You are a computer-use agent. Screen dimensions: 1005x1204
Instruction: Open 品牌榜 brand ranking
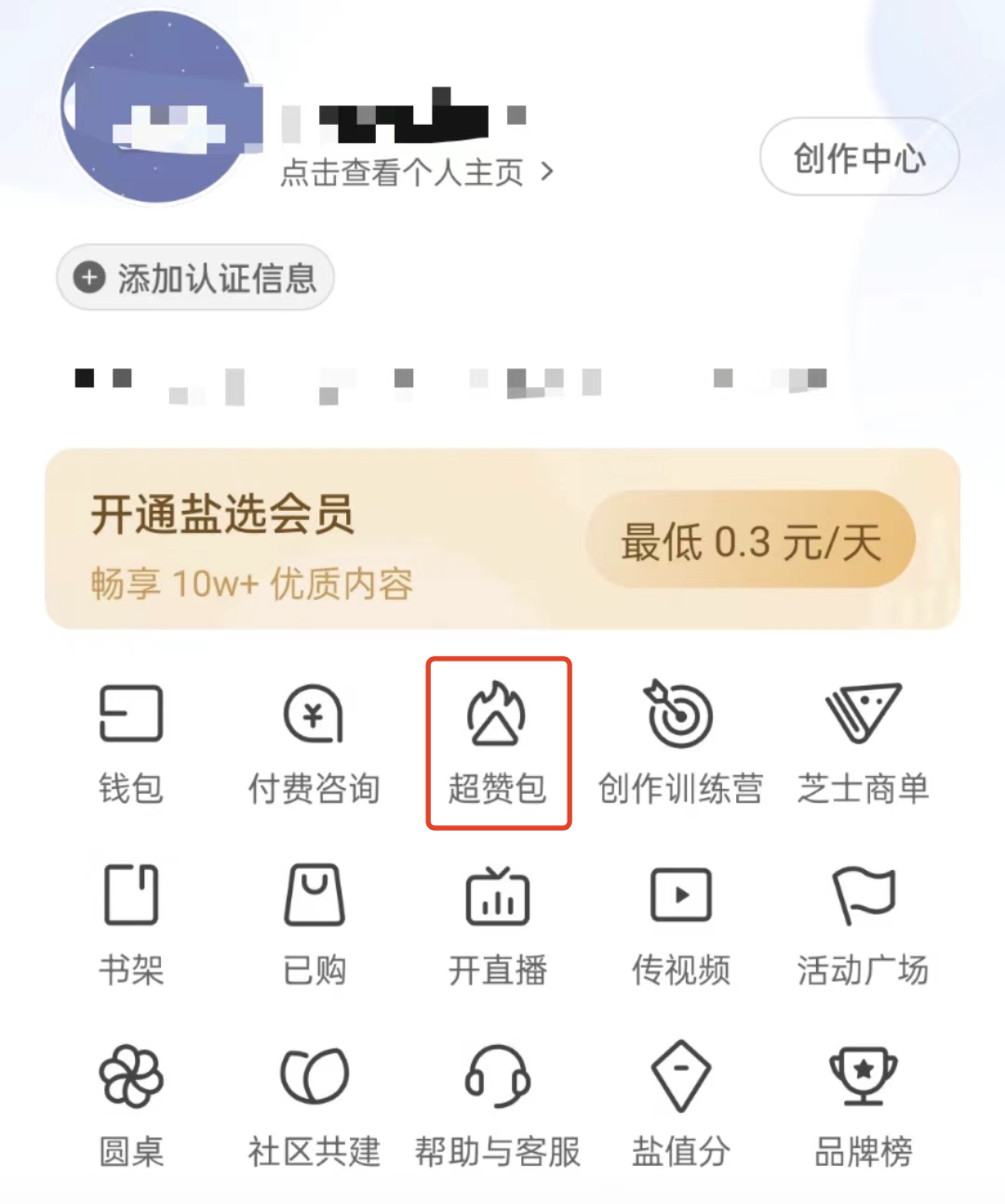tap(863, 1105)
